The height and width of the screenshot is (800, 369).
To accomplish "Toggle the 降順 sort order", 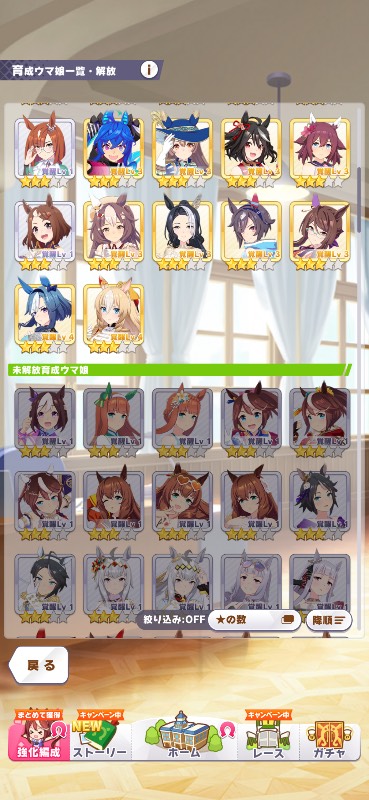I will pyautogui.click(x=329, y=620).
